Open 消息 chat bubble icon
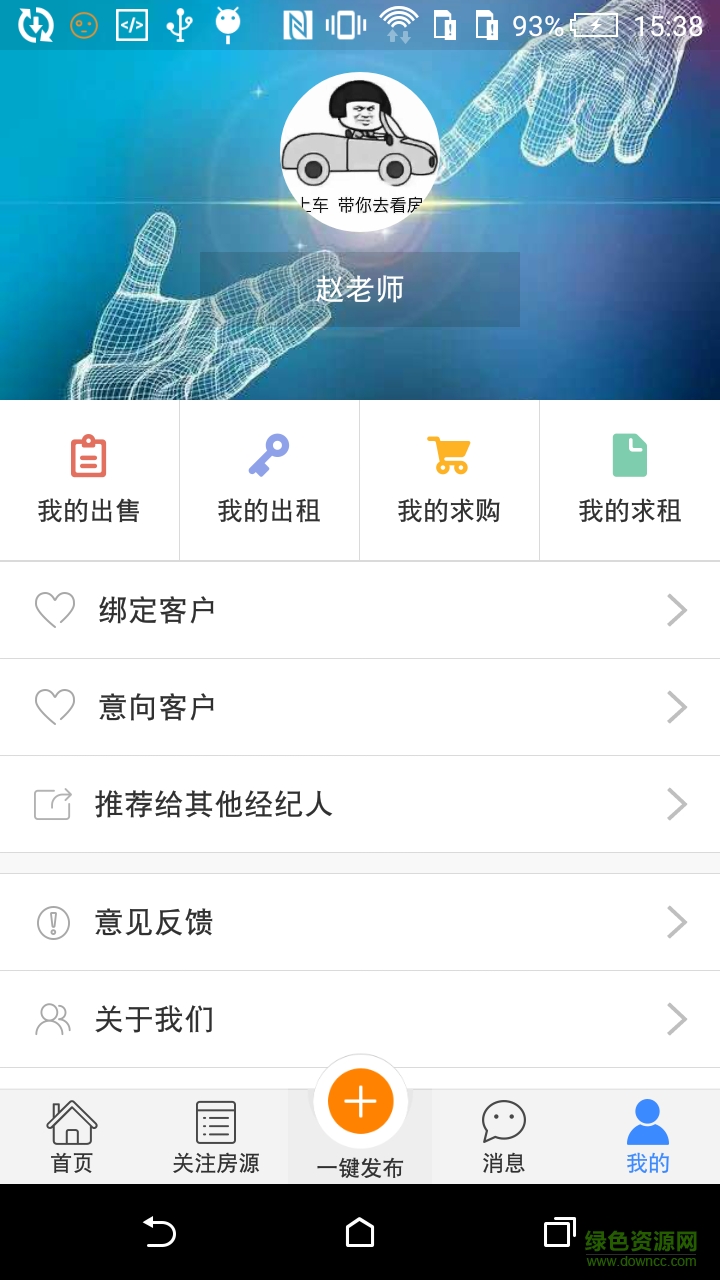This screenshot has height=1280, width=720. pos(504,1122)
